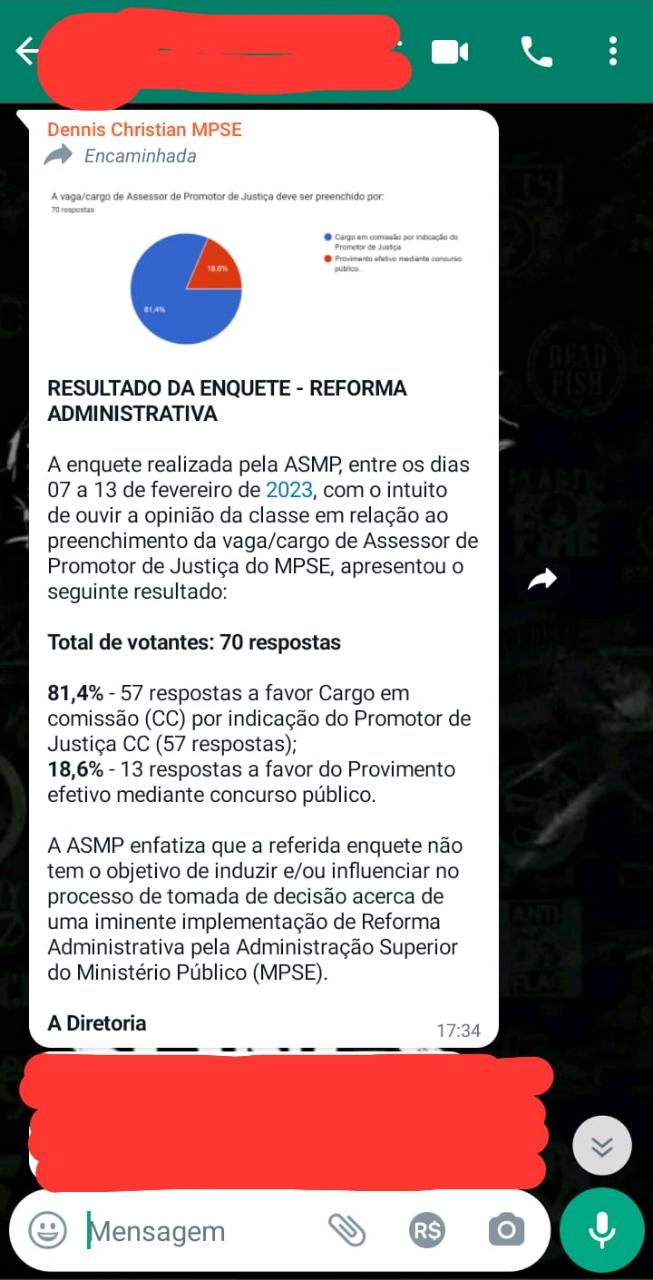The width and height of the screenshot is (653, 1280).
Task: Focus the Mensagem text field
Action: [200, 1230]
